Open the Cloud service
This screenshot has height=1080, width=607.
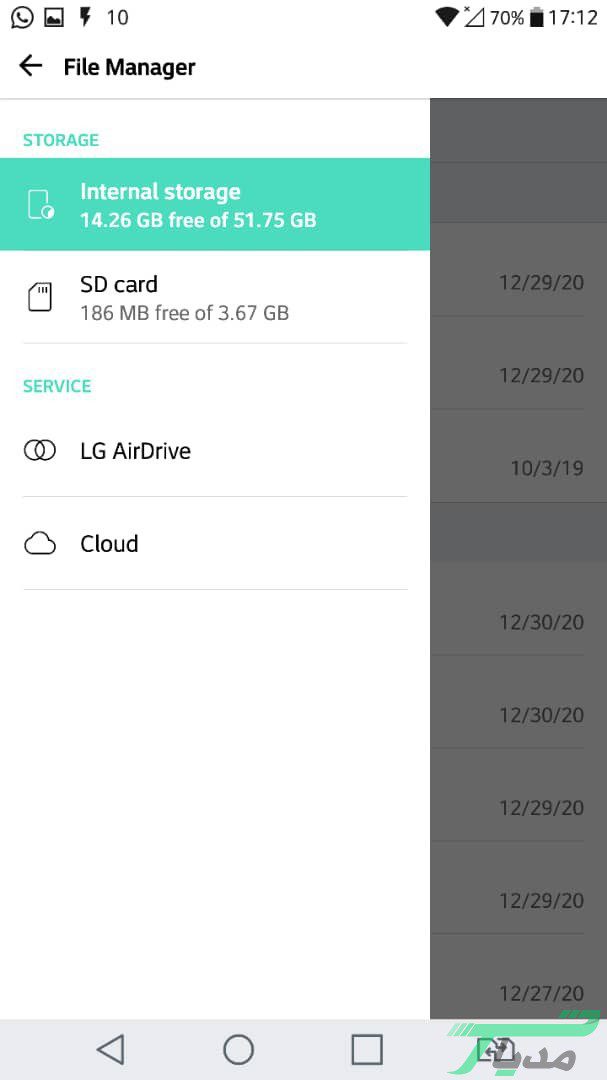pyautogui.click(x=214, y=544)
